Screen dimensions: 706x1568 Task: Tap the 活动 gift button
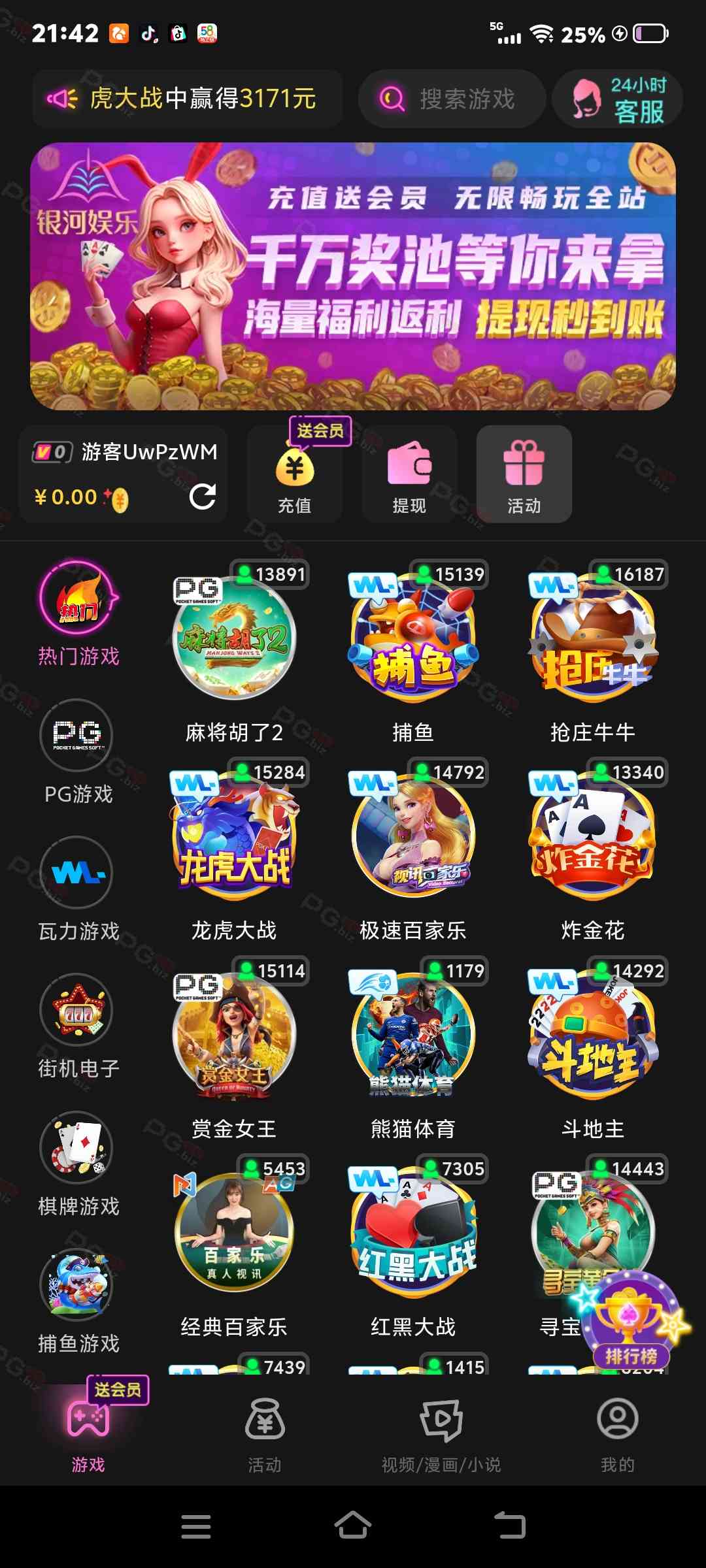pos(524,475)
